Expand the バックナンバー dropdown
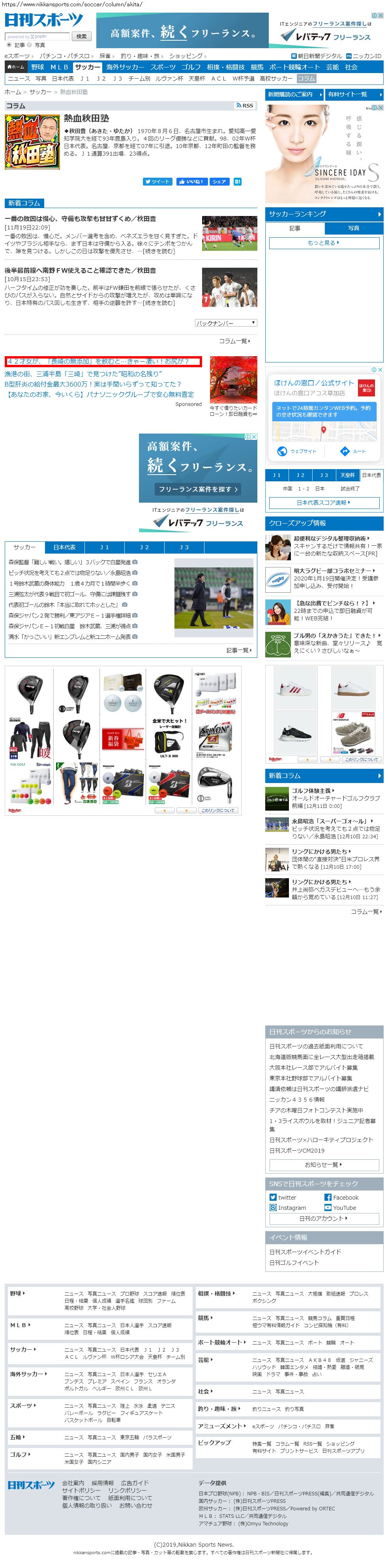The image size is (388, 1568). (226, 323)
